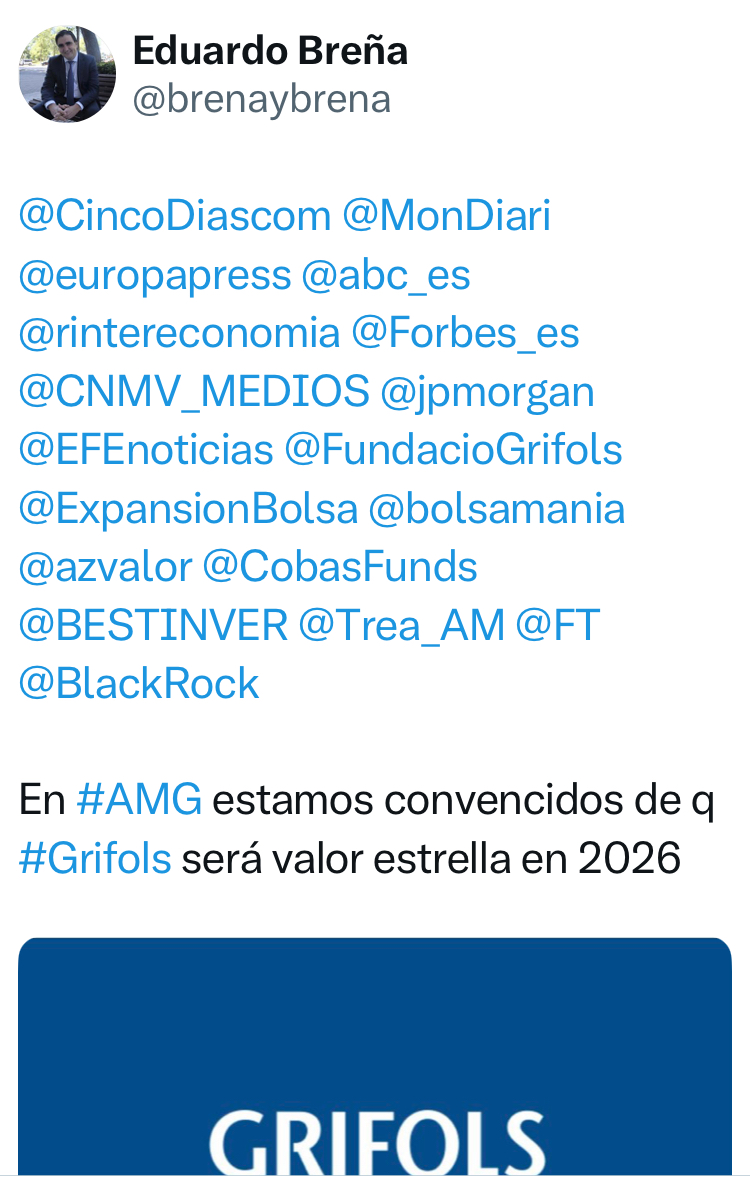Open the @rintereconomia mention

(179, 333)
